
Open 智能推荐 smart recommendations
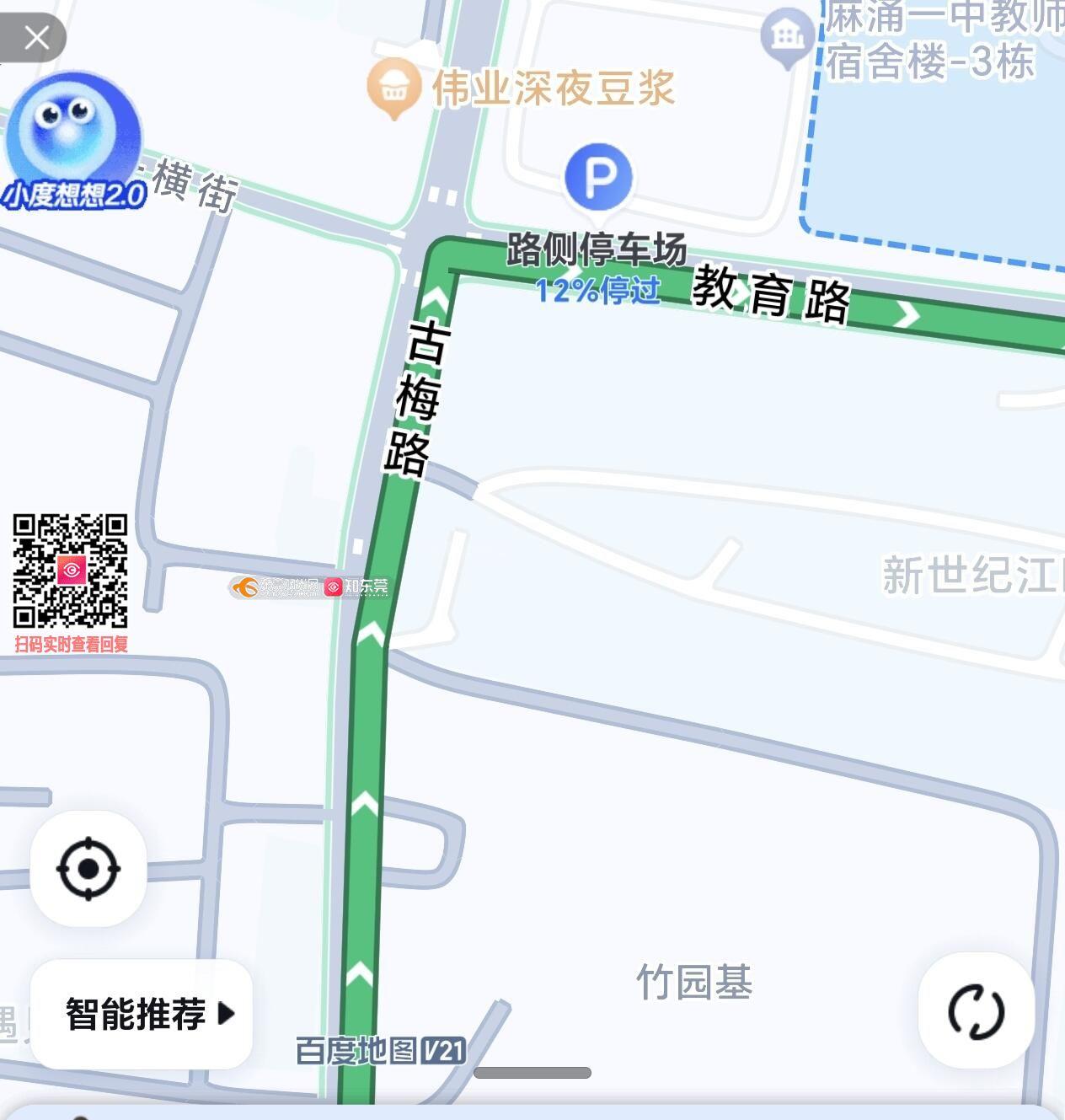[142, 1014]
